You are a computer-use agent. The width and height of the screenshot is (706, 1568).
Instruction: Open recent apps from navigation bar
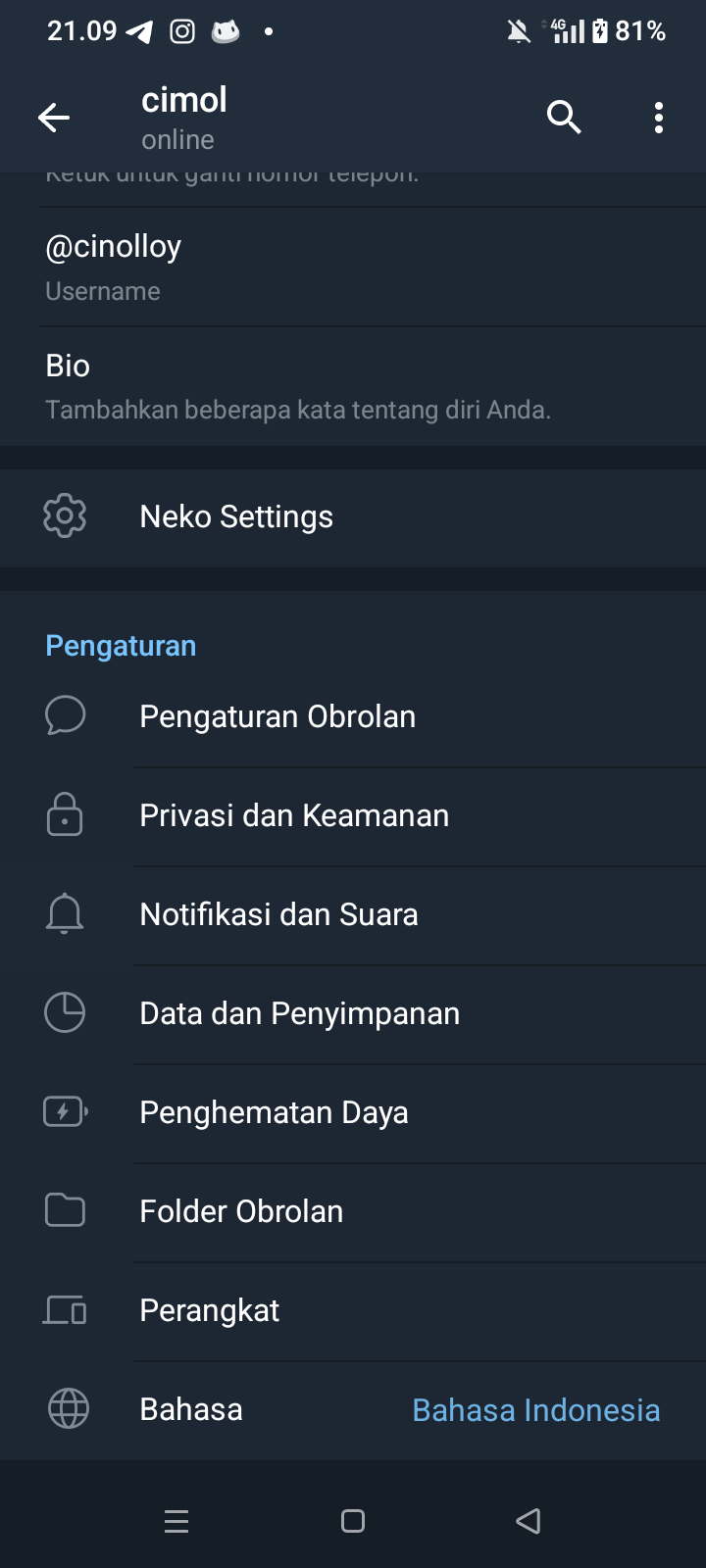[176, 1521]
